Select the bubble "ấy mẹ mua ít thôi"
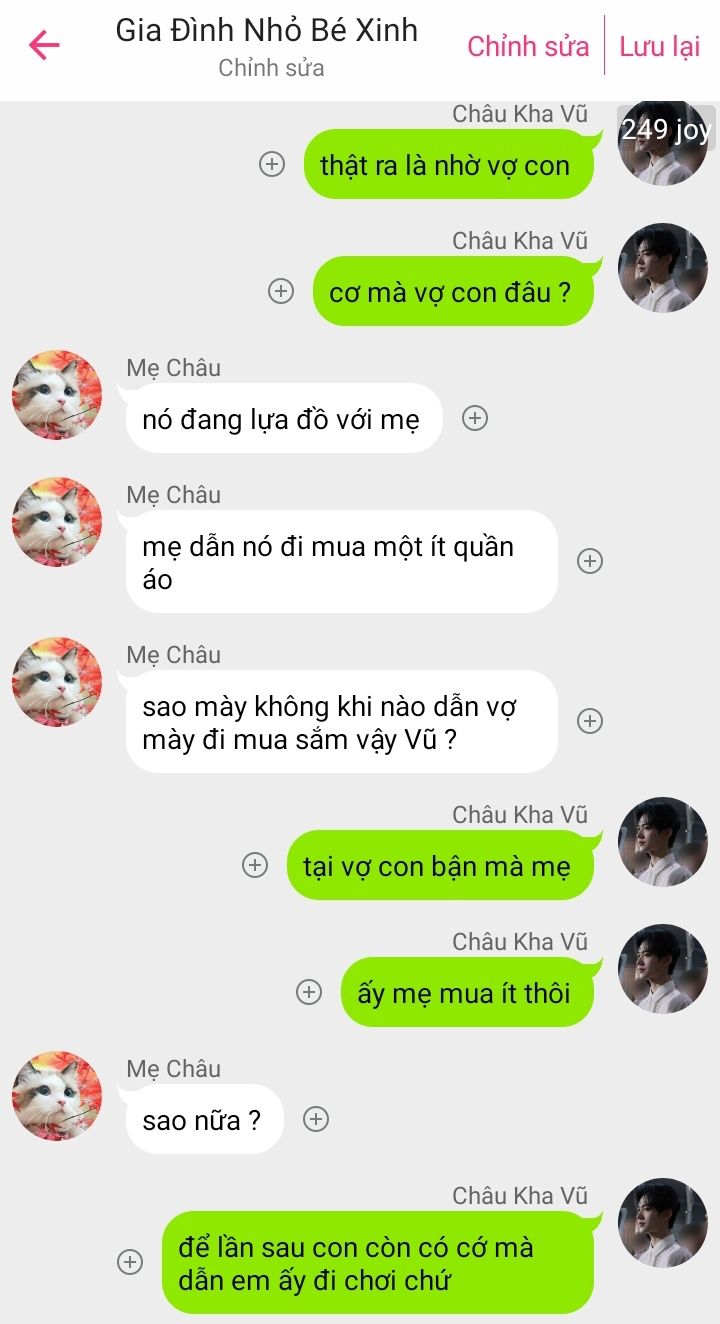The image size is (720, 1324). coord(466,993)
